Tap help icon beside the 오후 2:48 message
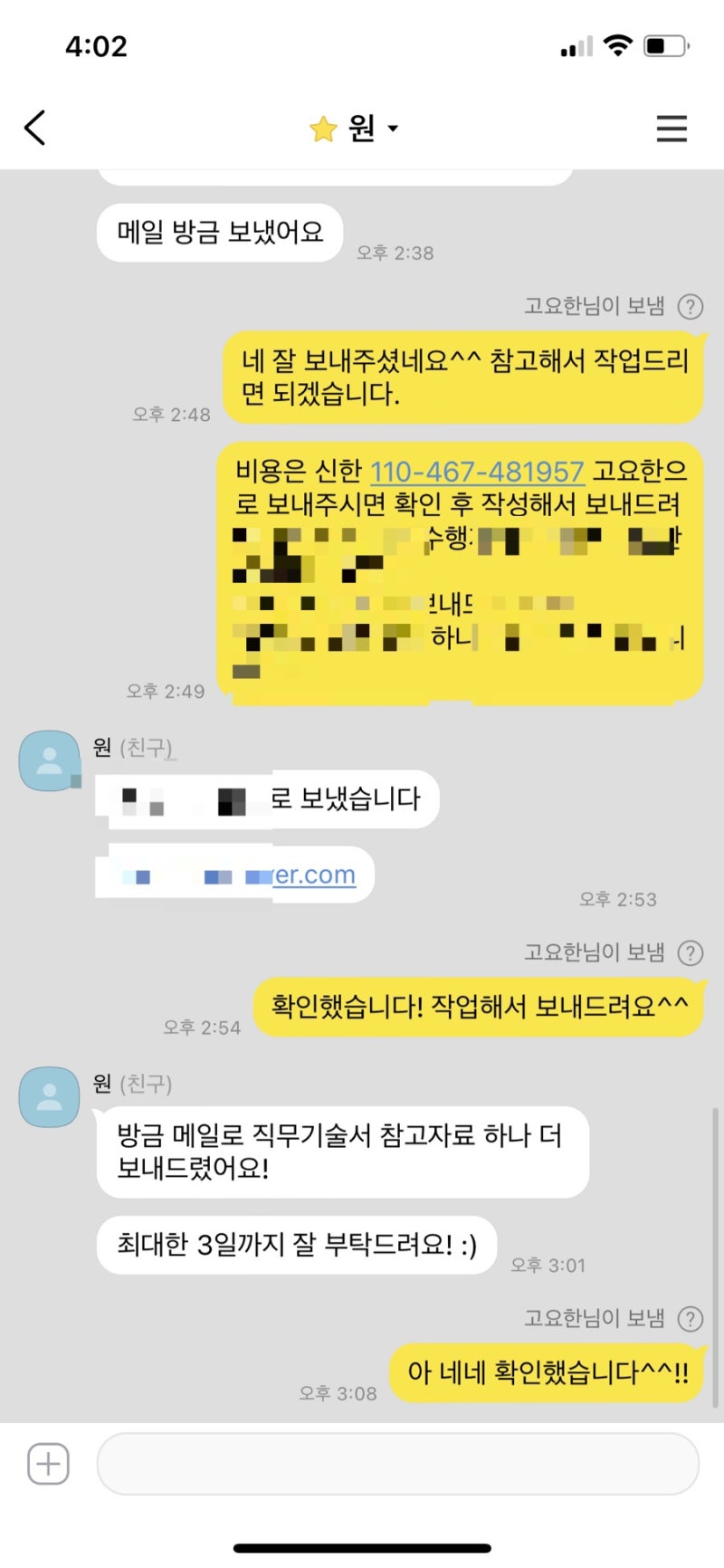 tap(691, 307)
